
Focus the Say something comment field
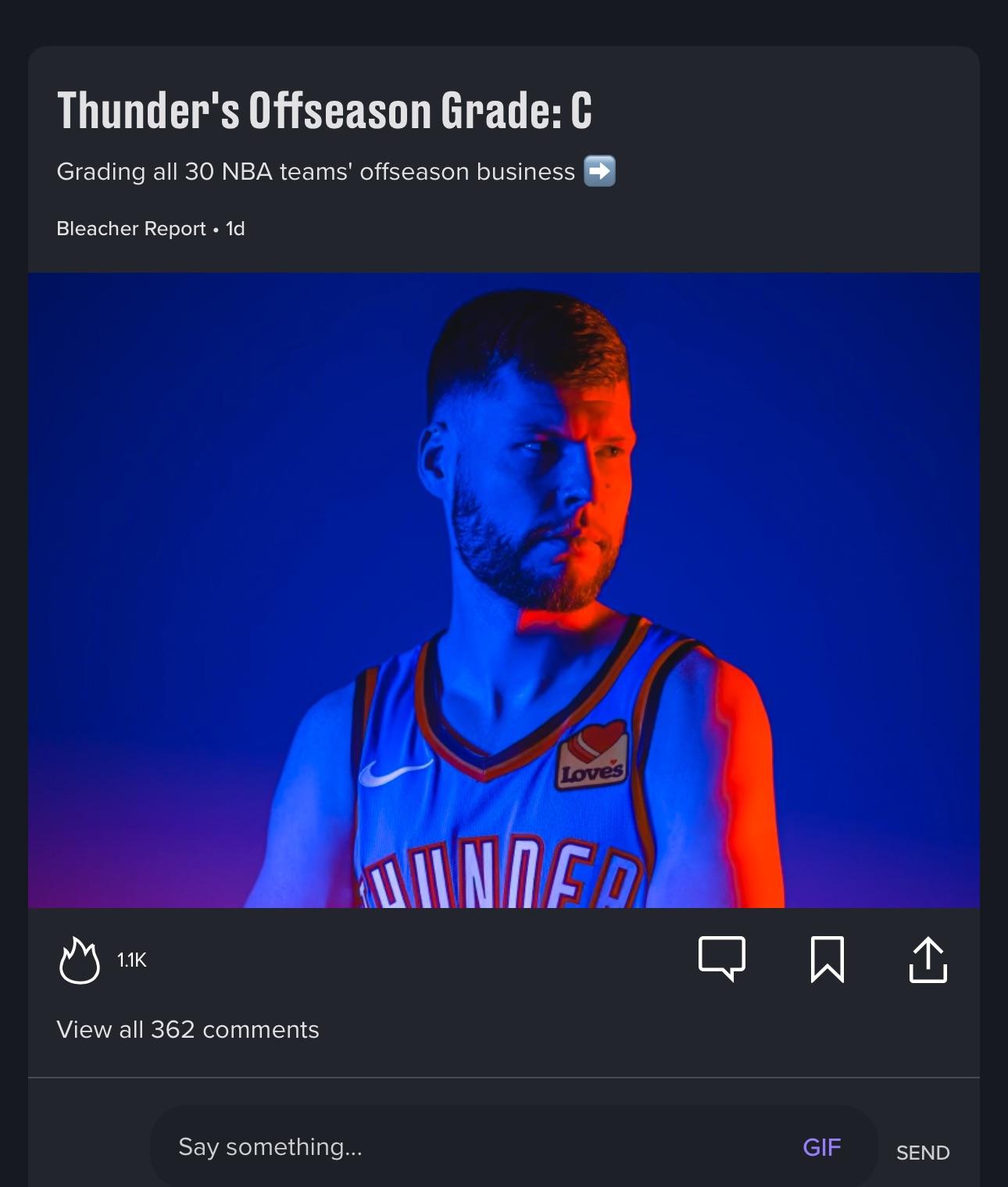(469, 1146)
